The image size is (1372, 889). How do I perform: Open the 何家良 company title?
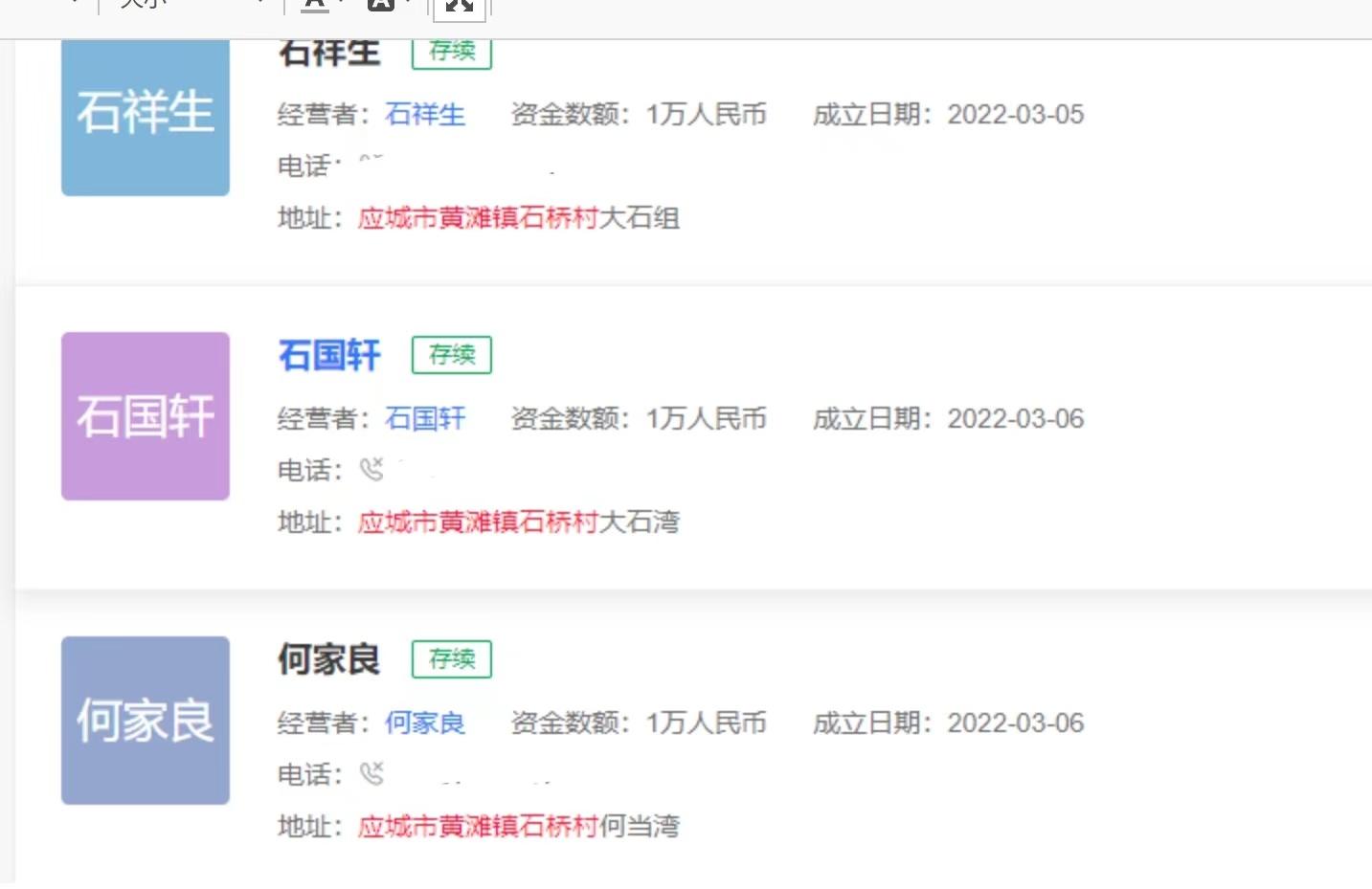point(329,659)
